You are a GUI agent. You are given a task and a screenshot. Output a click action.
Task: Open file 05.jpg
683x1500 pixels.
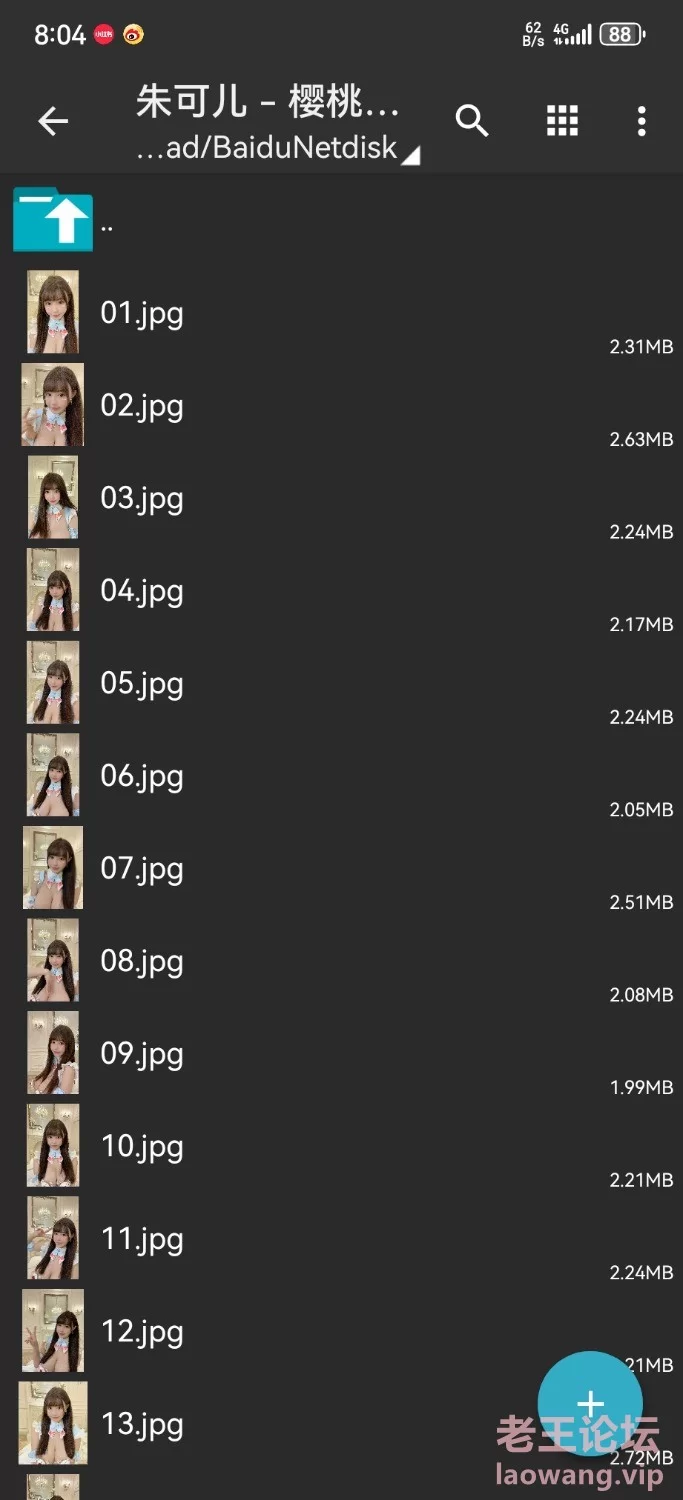coord(142,684)
